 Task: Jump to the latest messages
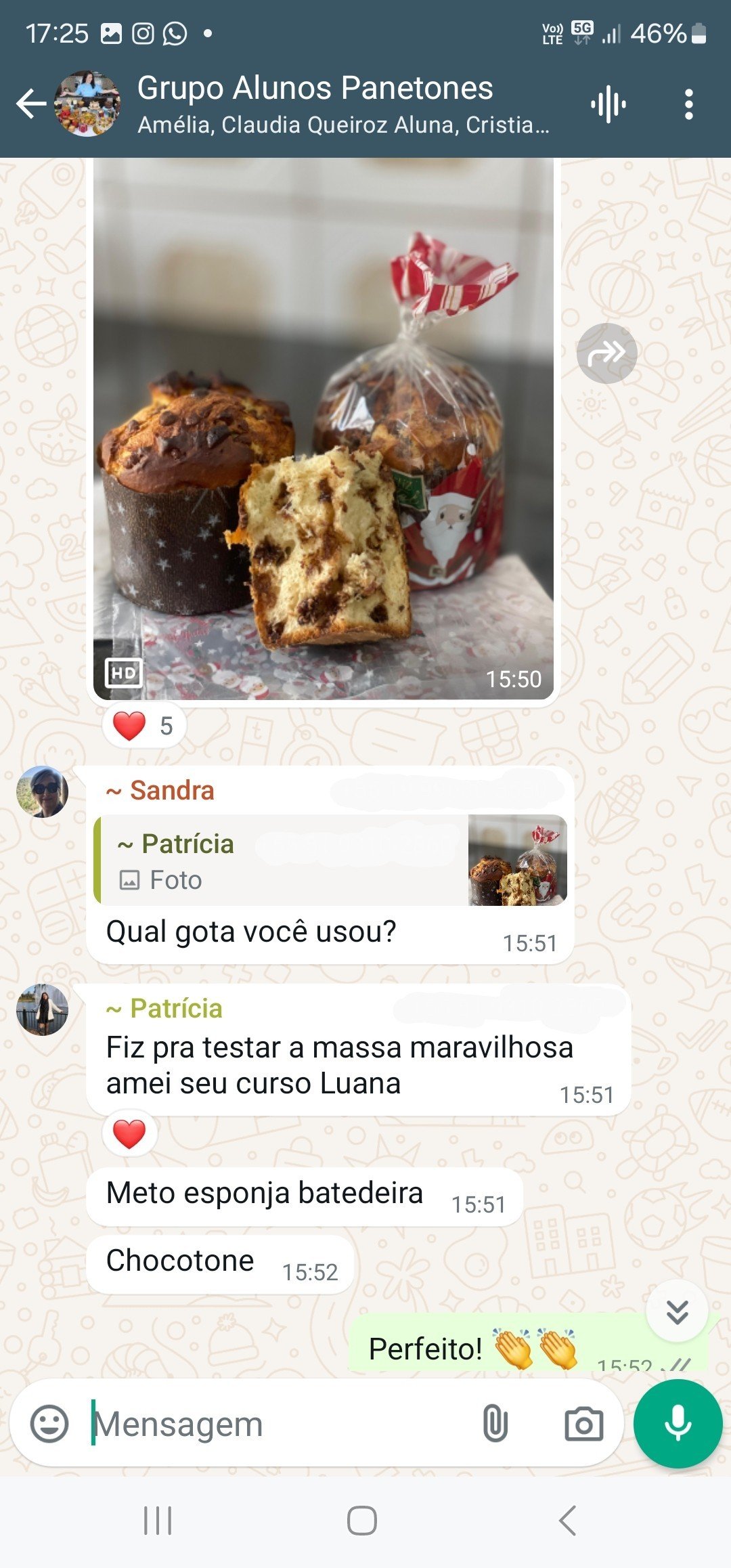677,1311
